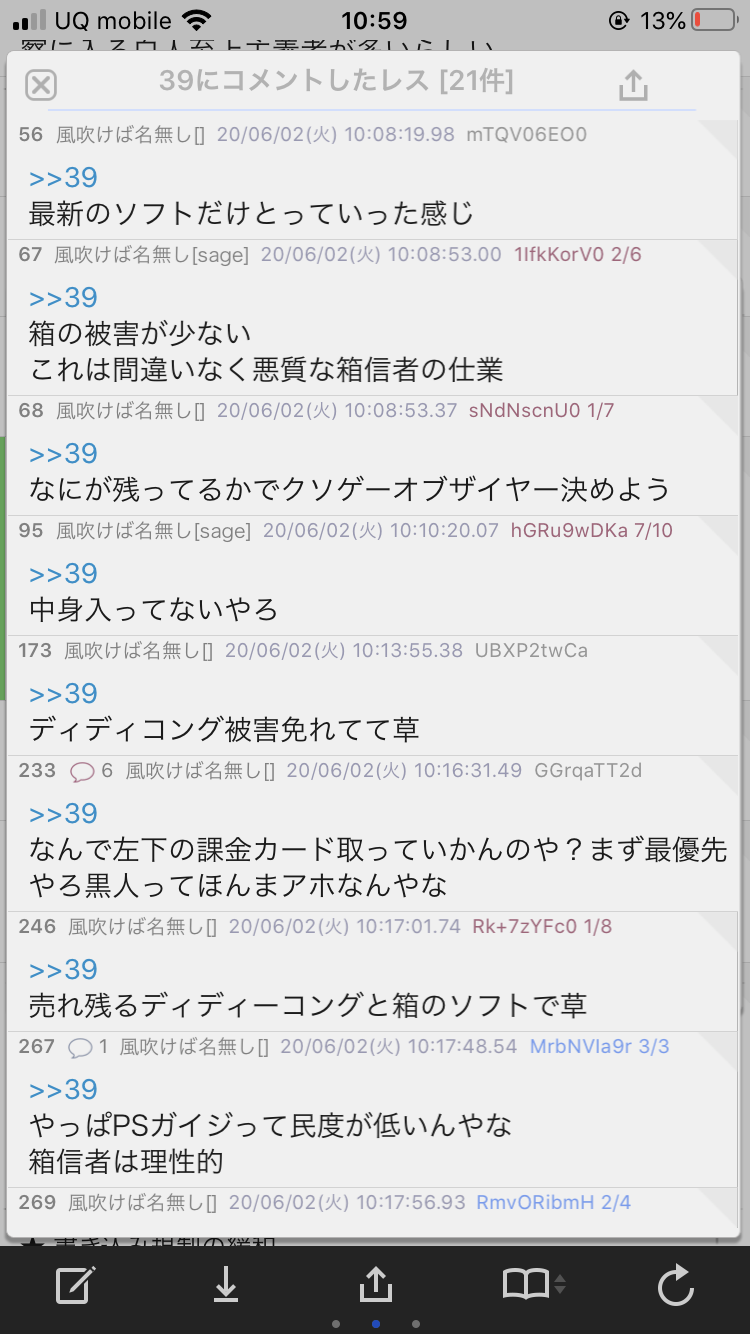The image size is (750, 1334).
Task: View the 6 replies to post 233
Action: [91, 771]
